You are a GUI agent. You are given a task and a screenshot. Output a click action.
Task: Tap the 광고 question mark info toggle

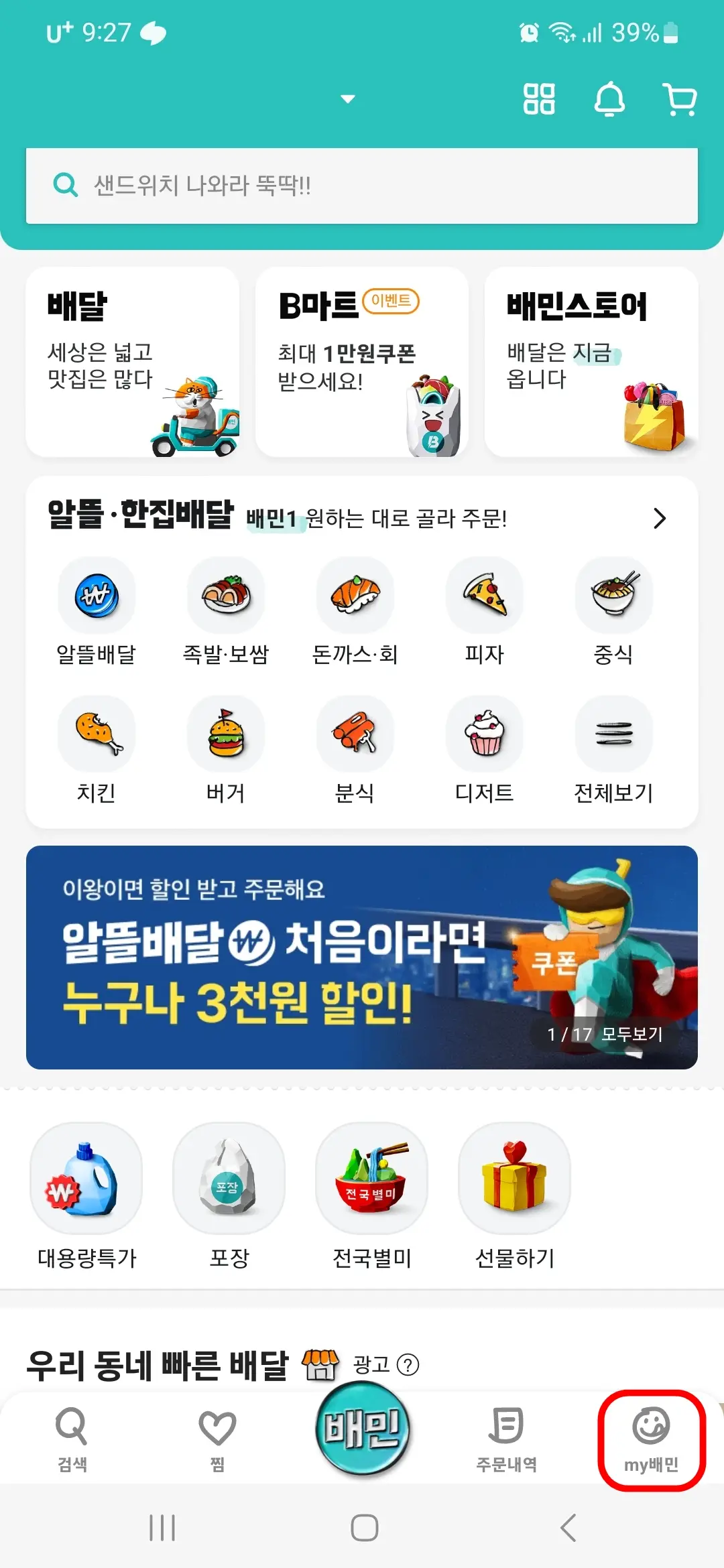(x=408, y=1364)
